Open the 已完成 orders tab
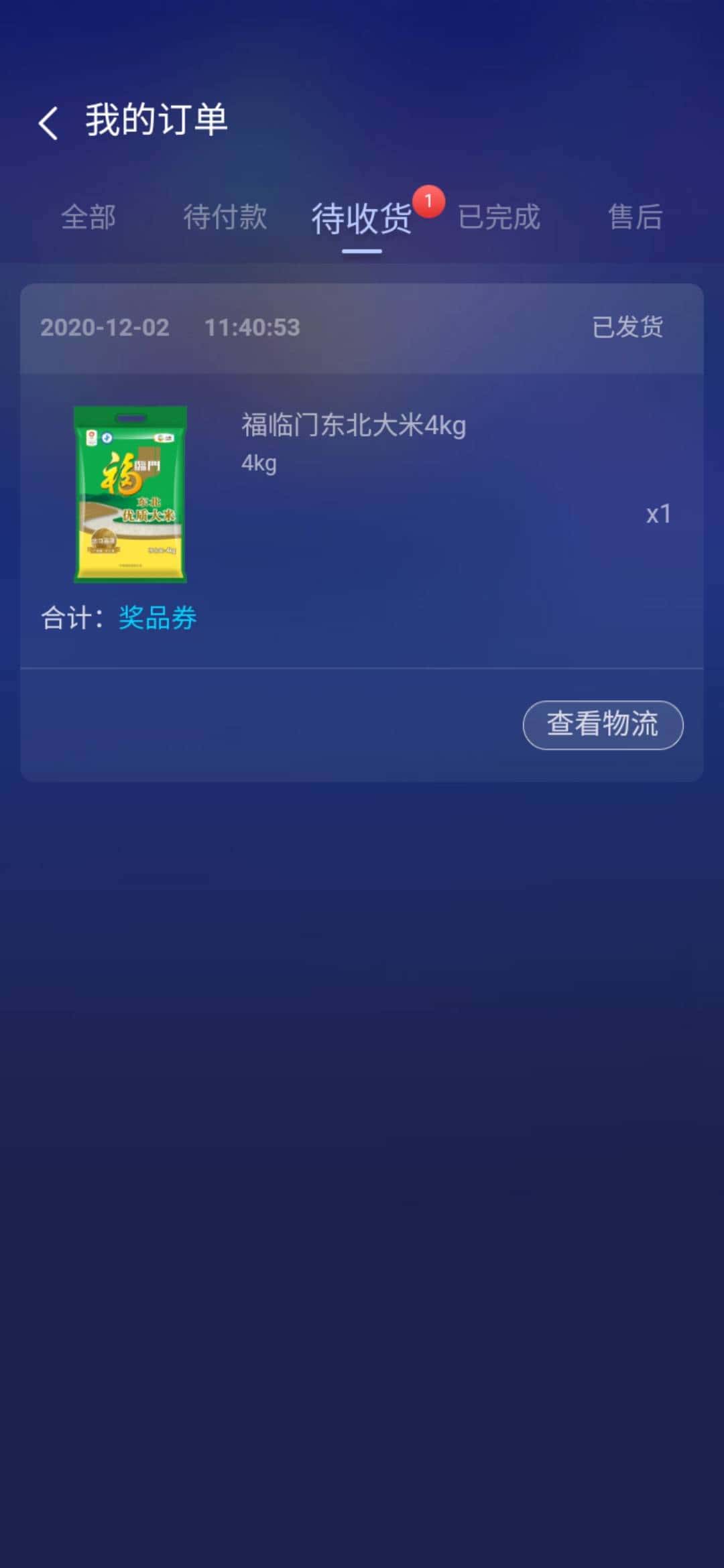This screenshot has width=724, height=1568. pos(499,218)
